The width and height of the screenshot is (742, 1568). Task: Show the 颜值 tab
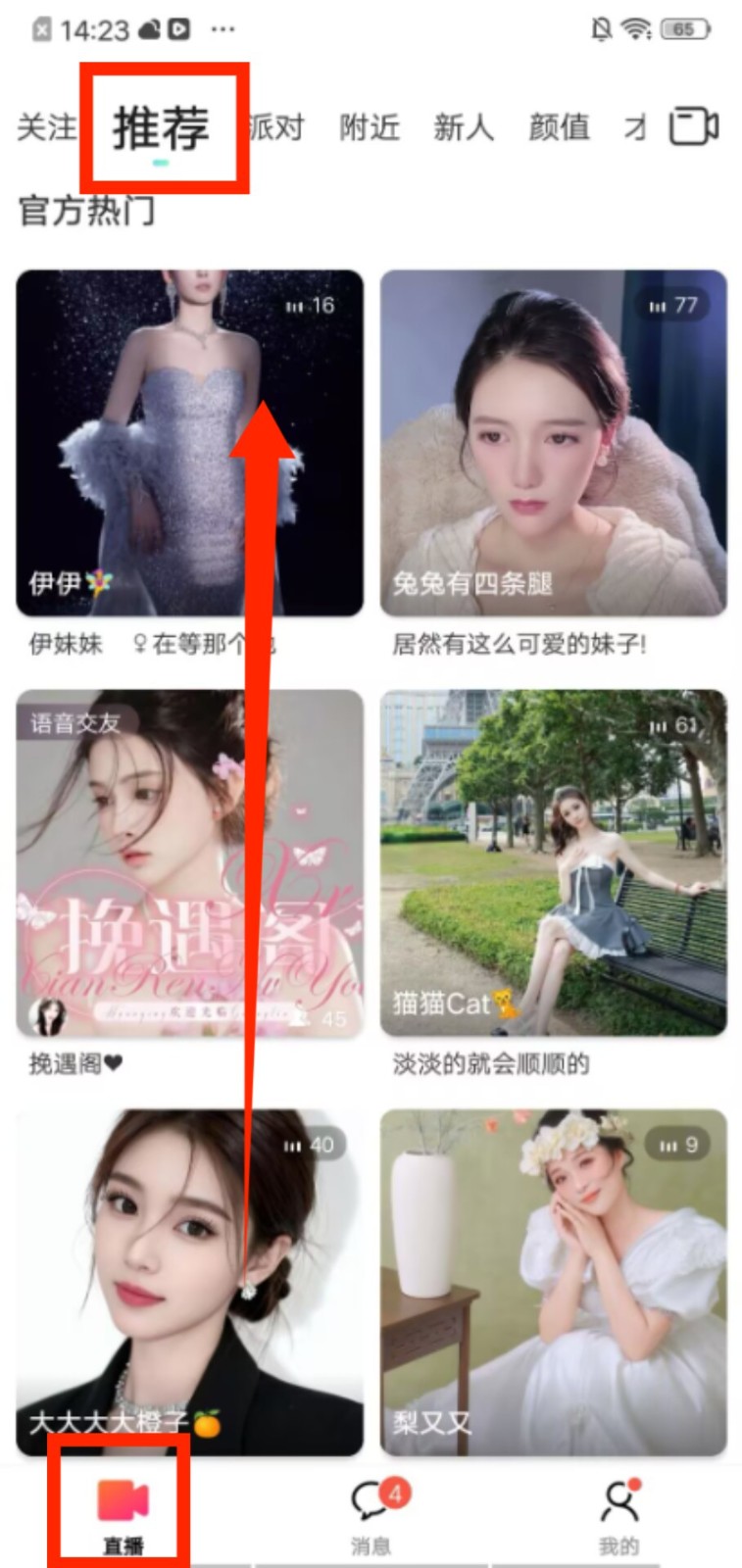[559, 127]
